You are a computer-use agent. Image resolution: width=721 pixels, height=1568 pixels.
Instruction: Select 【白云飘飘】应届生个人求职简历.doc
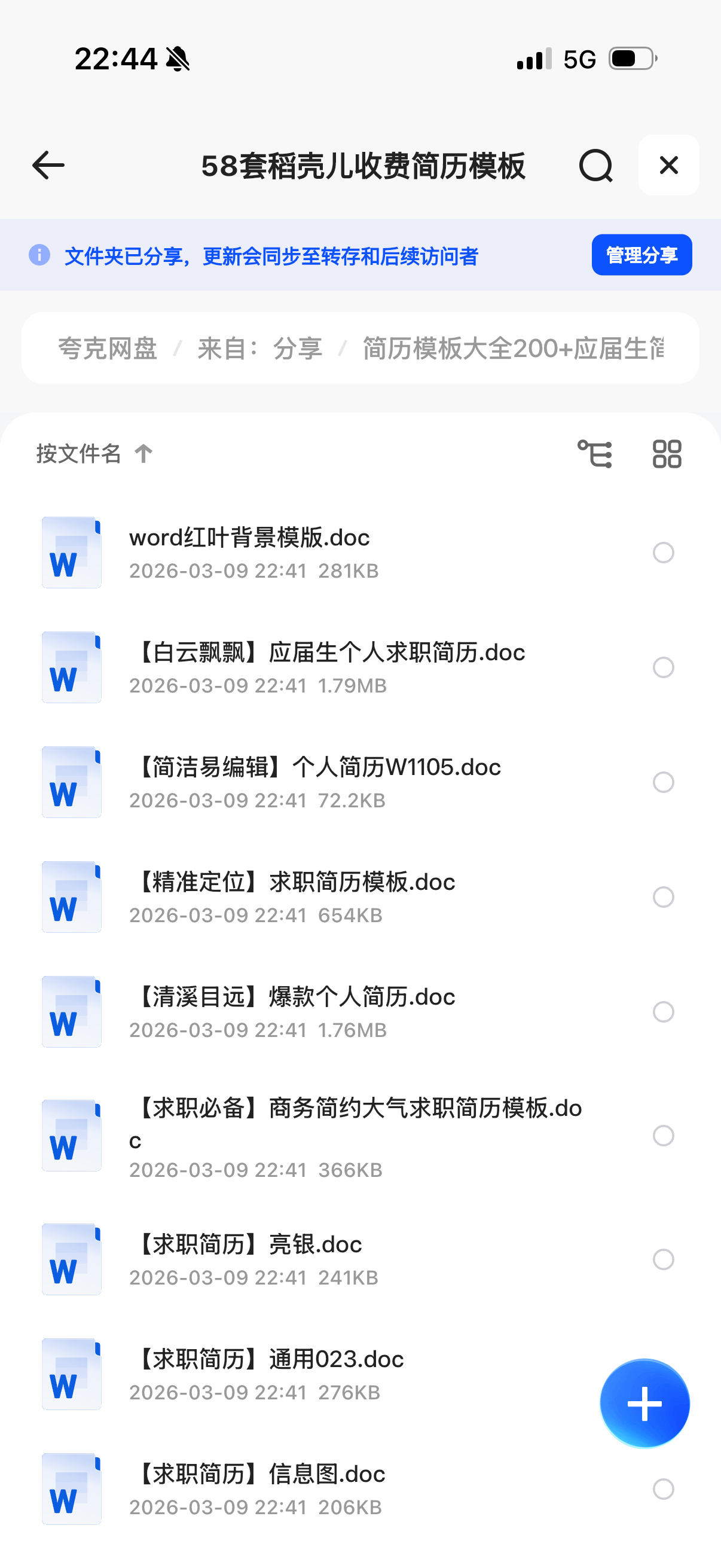point(663,668)
